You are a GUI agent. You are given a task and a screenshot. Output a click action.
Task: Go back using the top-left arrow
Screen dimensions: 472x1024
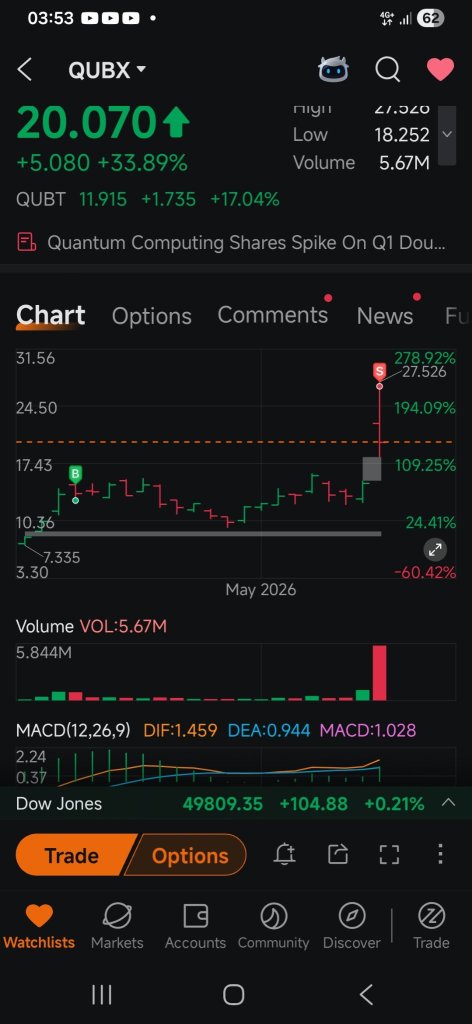point(25,69)
